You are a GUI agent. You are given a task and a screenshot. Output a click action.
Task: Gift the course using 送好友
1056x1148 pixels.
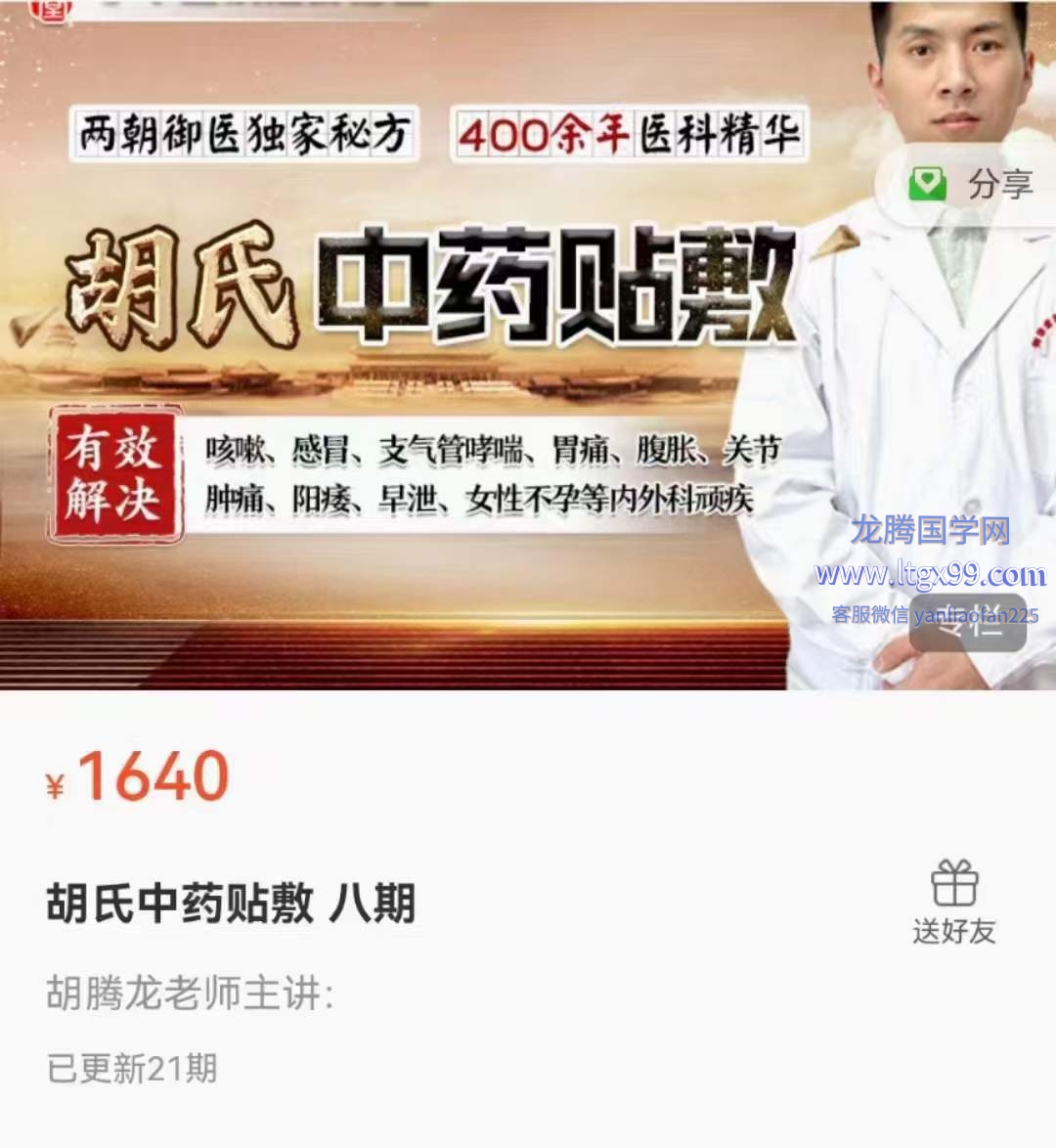coord(953,903)
